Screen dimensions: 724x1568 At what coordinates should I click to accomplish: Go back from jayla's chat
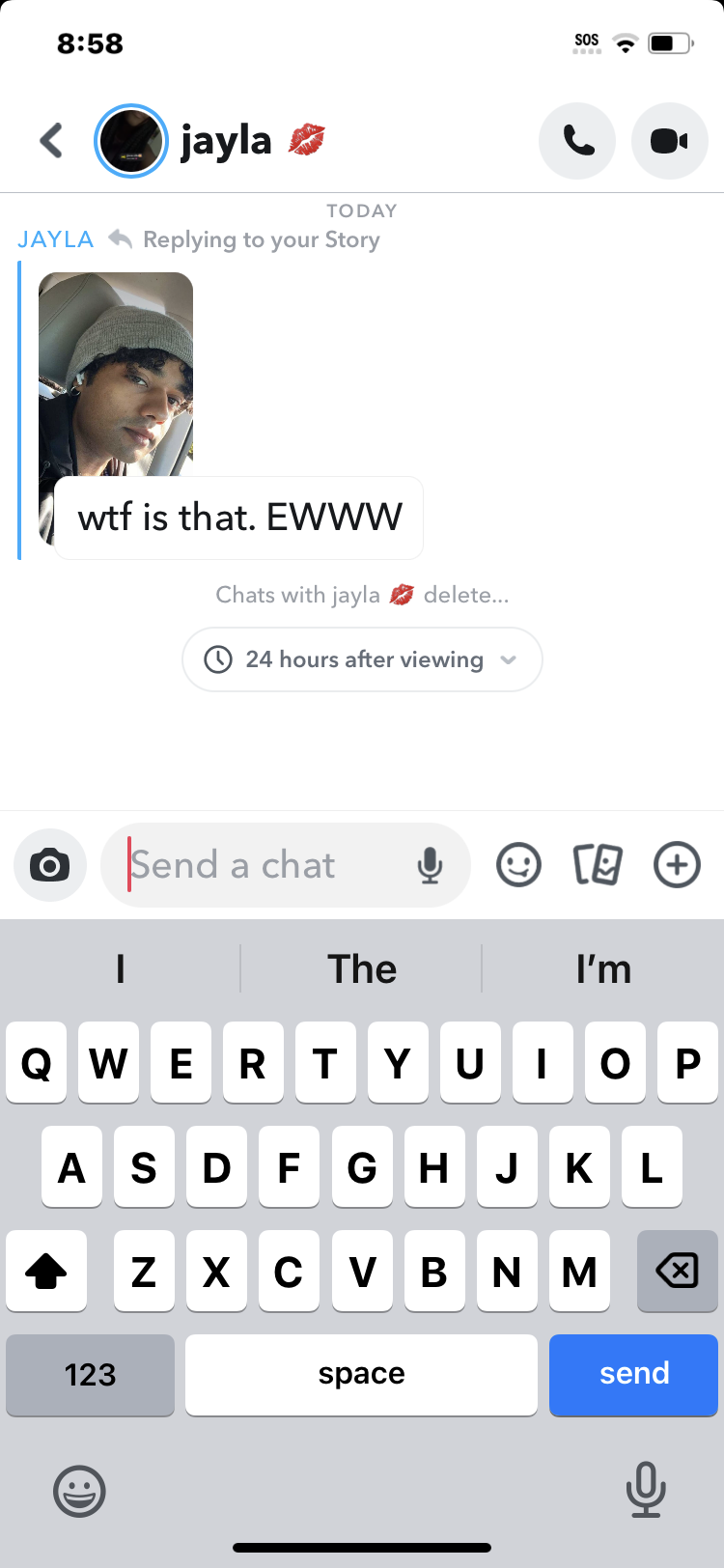coord(52,141)
